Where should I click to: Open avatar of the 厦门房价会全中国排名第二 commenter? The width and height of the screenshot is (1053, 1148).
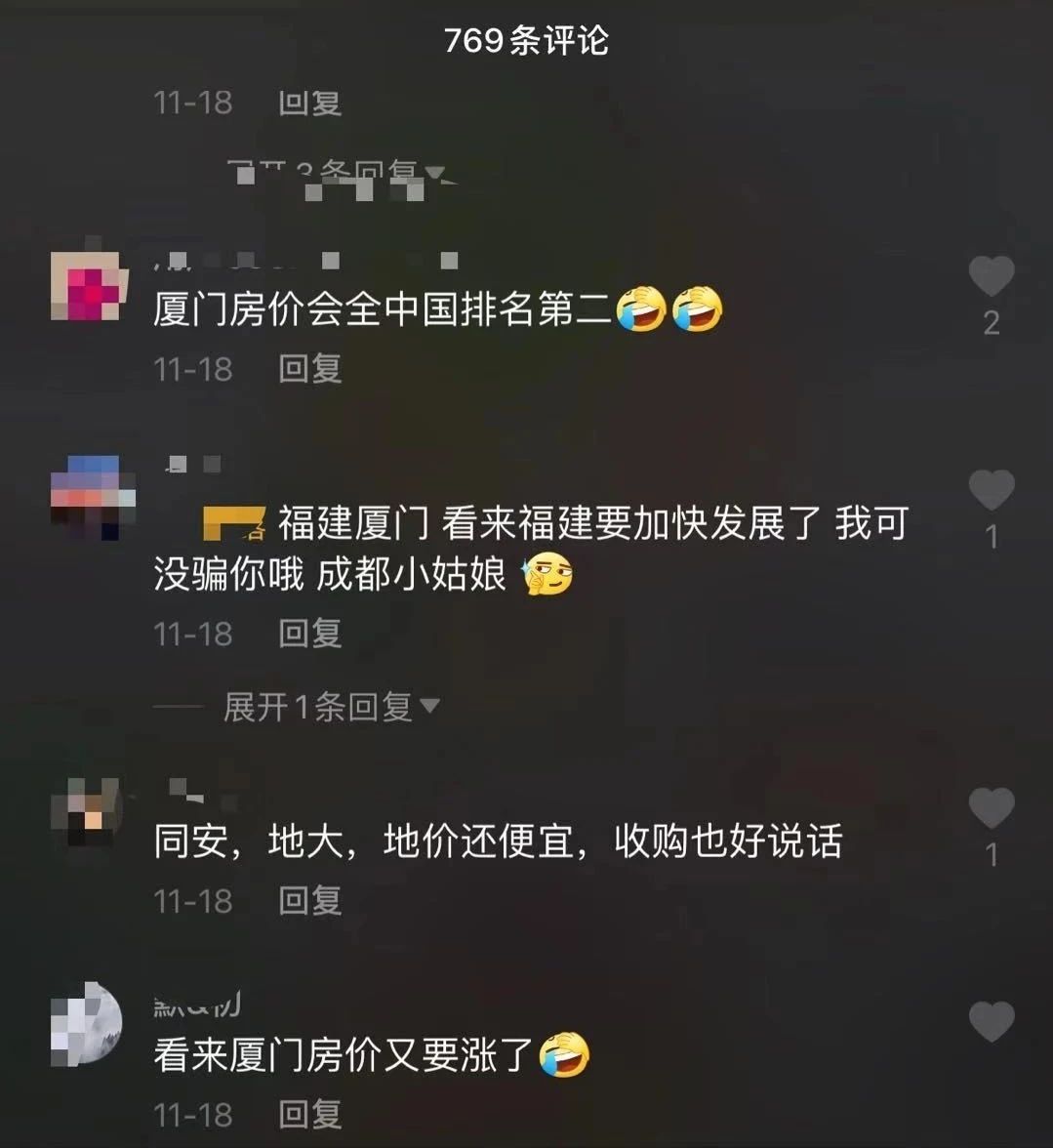point(86,288)
